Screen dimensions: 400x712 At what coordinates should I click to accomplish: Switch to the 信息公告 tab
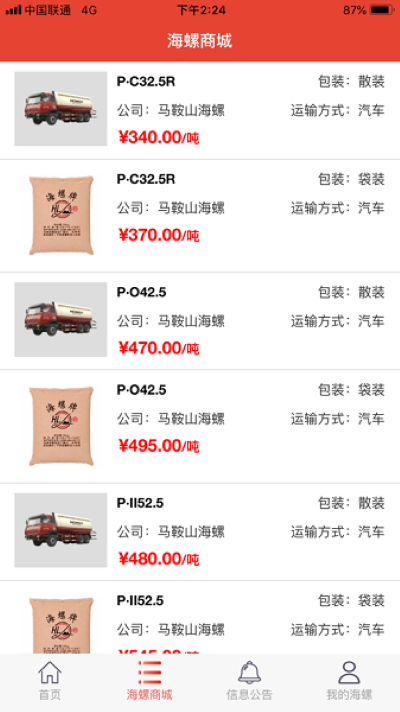pyautogui.click(x=250, y=681)
